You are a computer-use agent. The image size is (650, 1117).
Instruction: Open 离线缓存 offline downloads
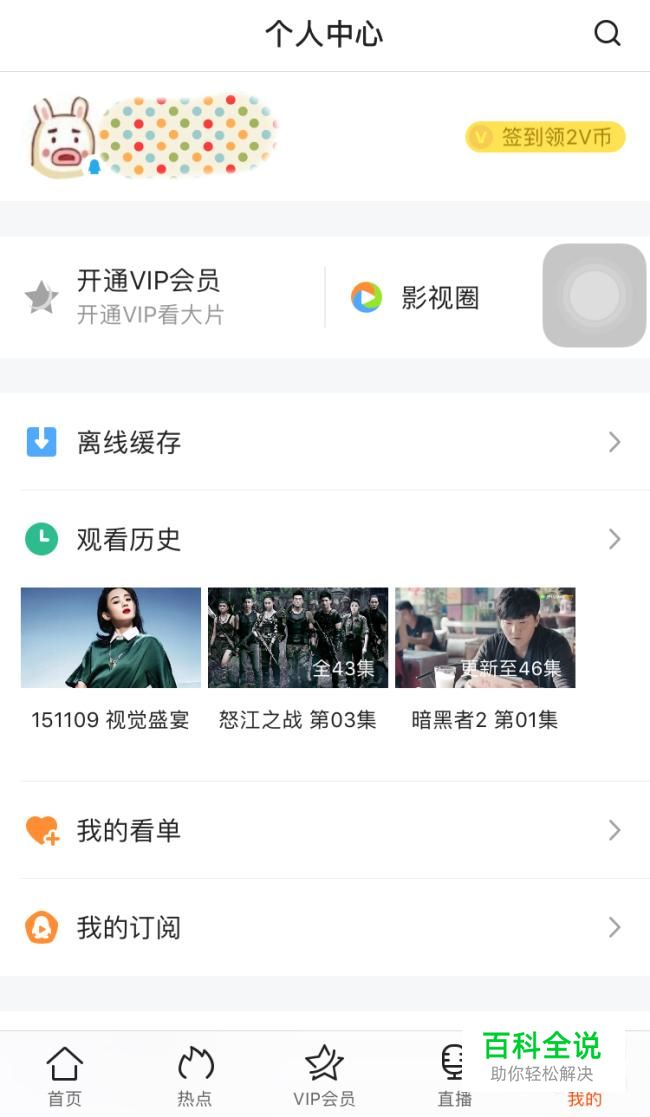click(x=324, y=442)
